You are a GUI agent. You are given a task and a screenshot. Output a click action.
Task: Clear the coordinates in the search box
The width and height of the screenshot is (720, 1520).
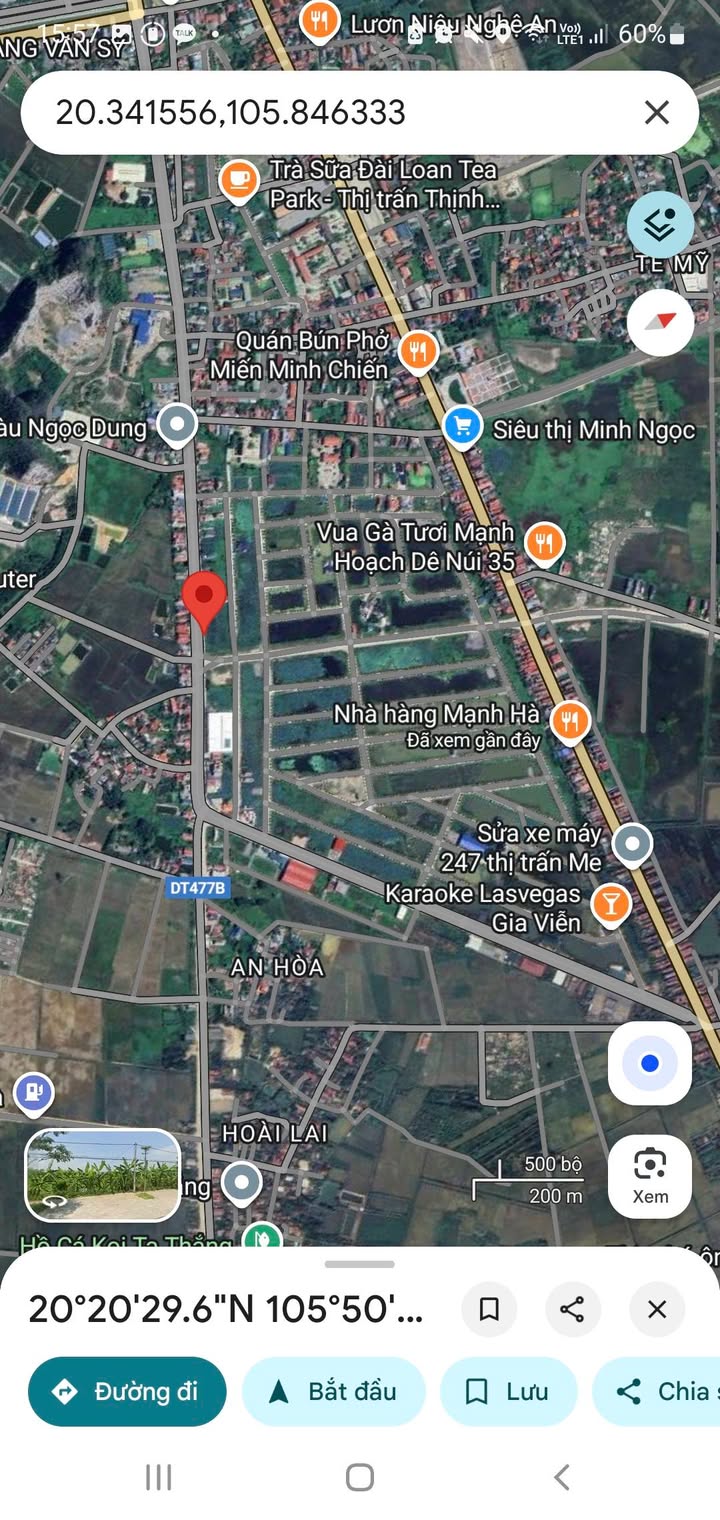pos(657,112)
